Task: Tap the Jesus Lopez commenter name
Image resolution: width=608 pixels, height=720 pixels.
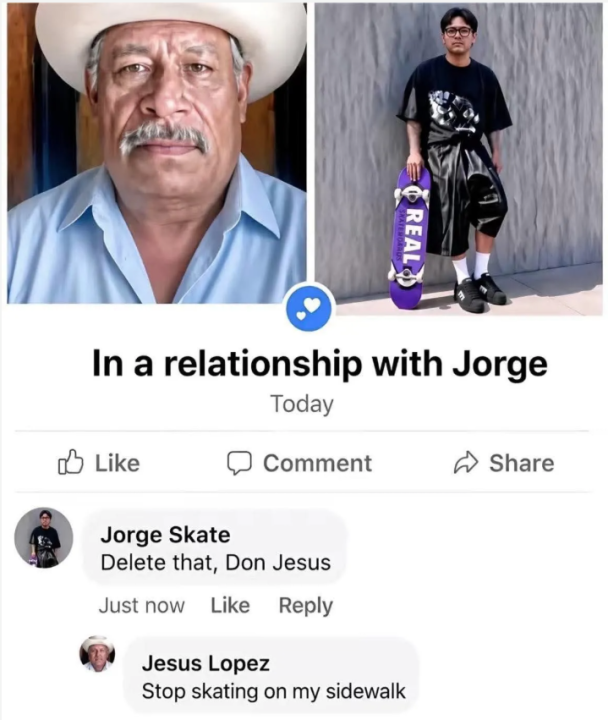Action: [206, 663]
